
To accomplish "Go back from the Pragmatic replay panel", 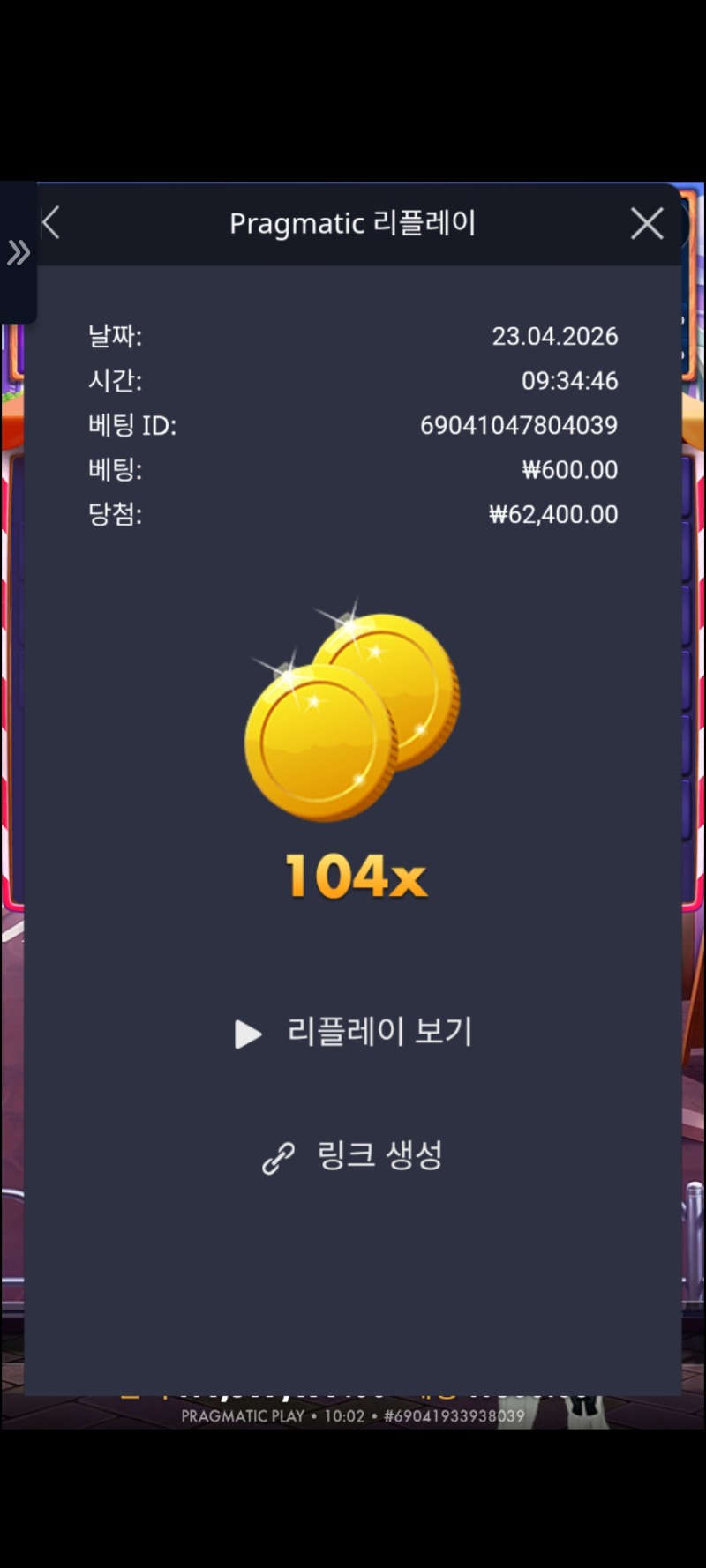I will pyautogui.click(x=51, y=223).
